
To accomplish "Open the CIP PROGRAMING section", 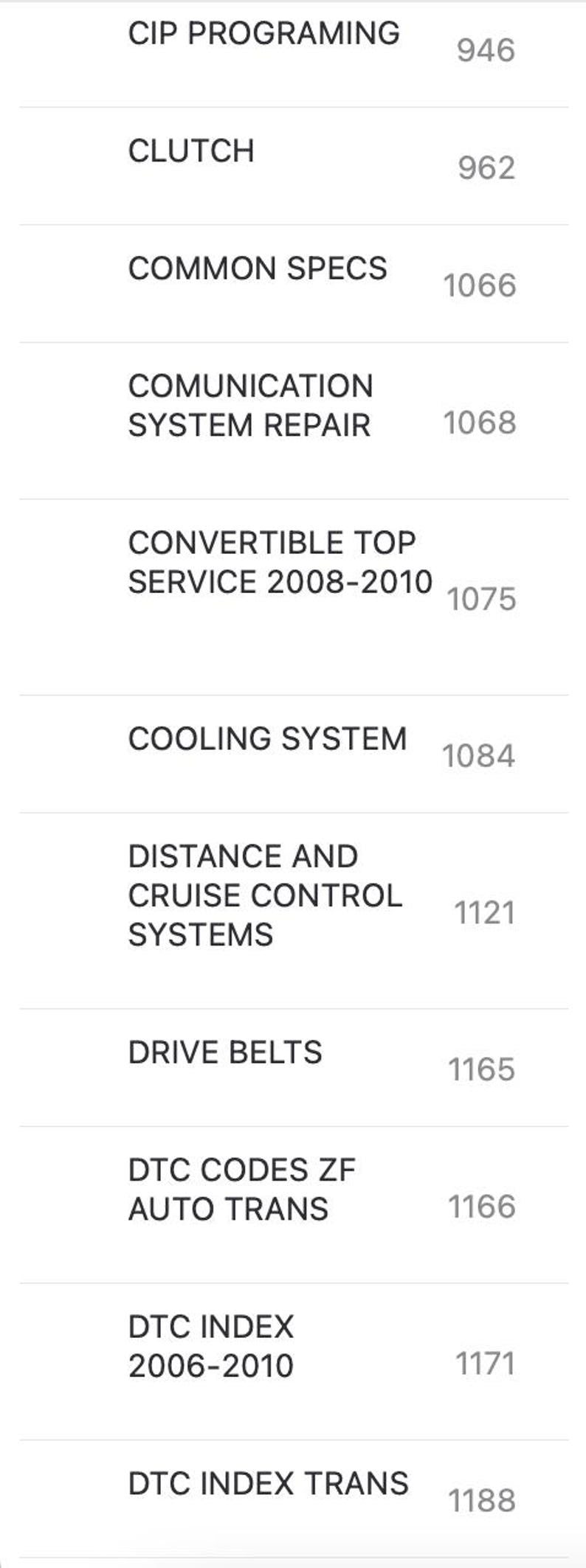I will [263, 31].
